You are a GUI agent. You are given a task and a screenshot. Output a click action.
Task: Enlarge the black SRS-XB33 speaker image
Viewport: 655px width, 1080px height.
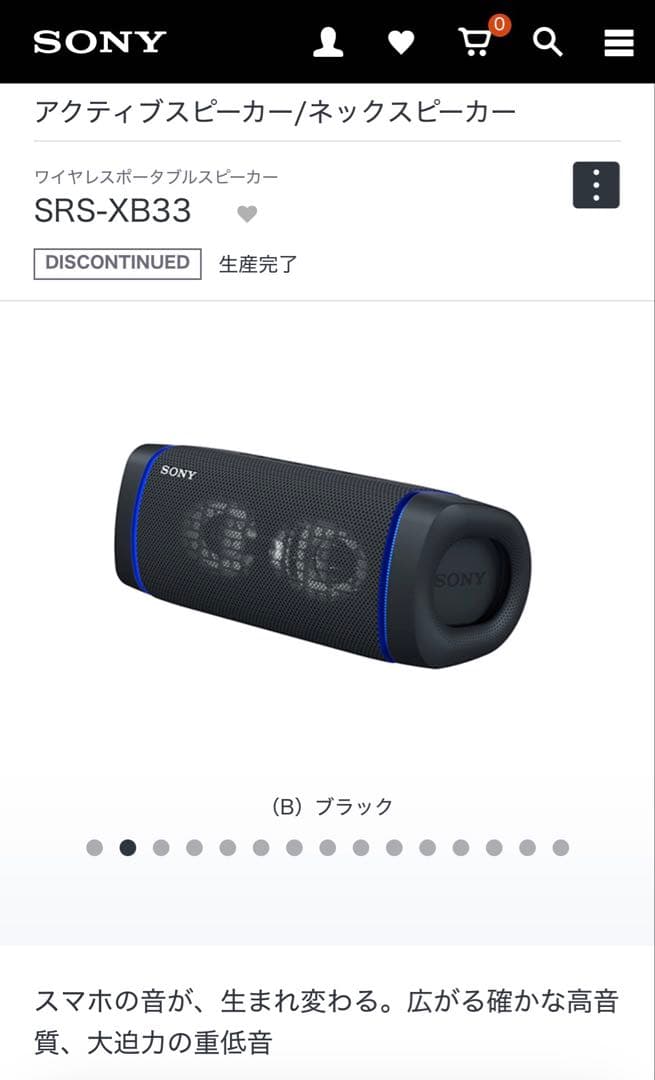pos(322,554)
